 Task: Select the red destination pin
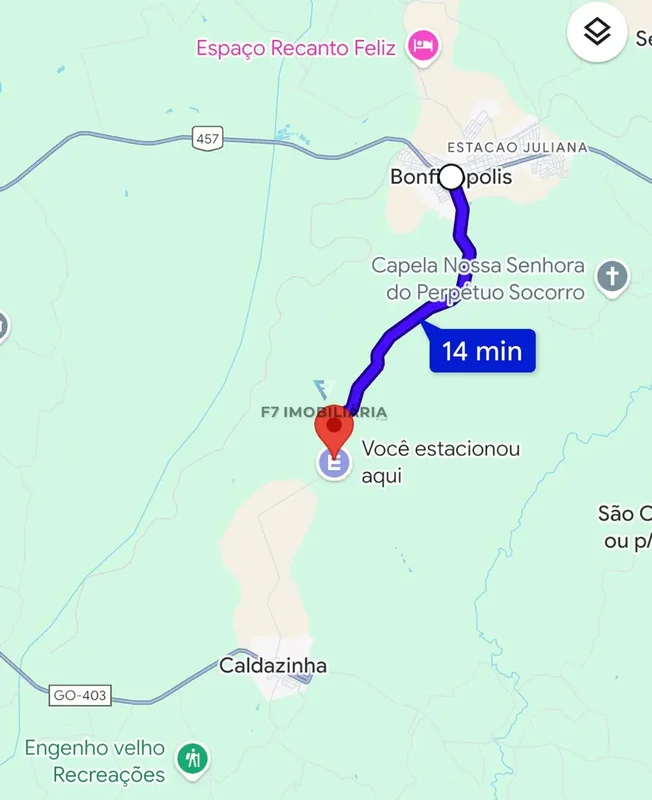point(334,428)
